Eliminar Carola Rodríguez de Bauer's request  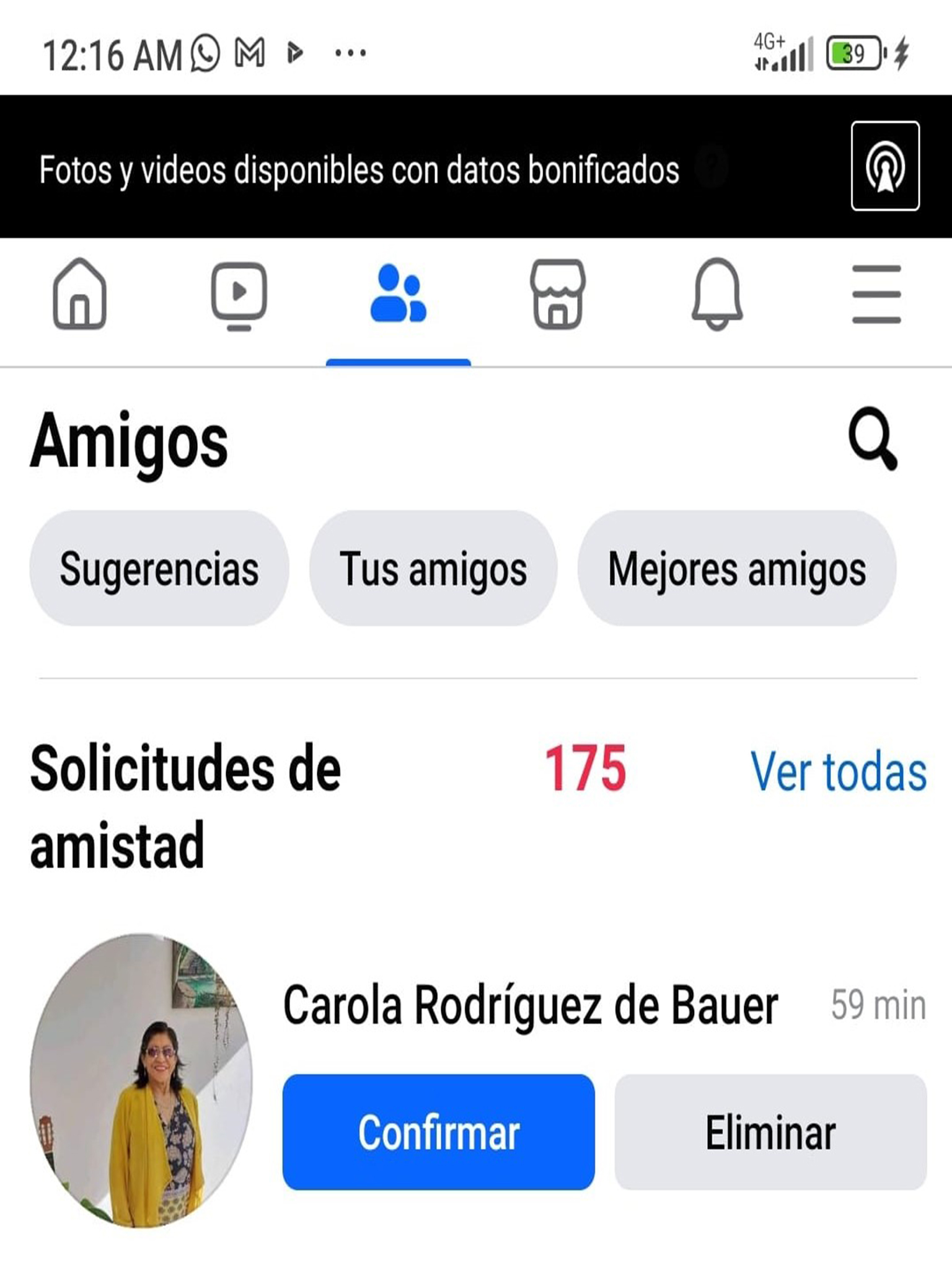770,1132
